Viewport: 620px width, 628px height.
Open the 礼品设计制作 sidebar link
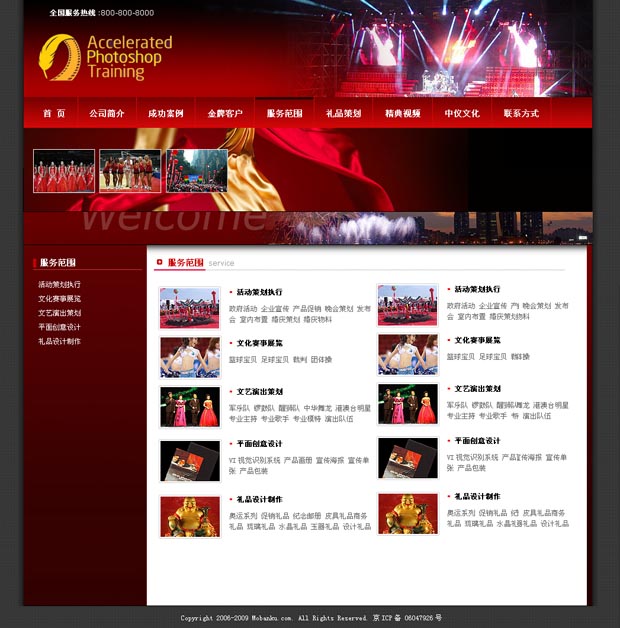pyautogui.click(x=60, y=341)
